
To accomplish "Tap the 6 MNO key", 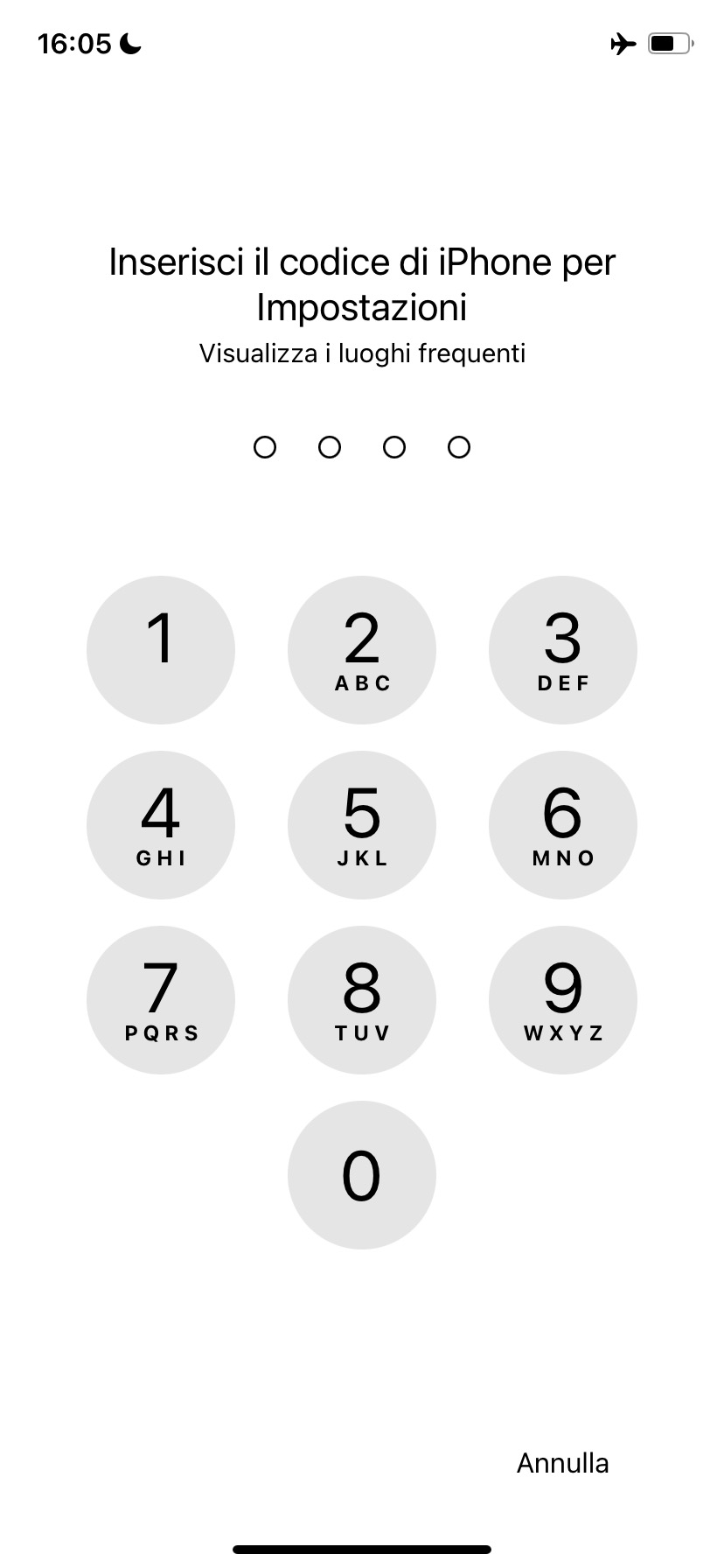I will pos(562,825).
